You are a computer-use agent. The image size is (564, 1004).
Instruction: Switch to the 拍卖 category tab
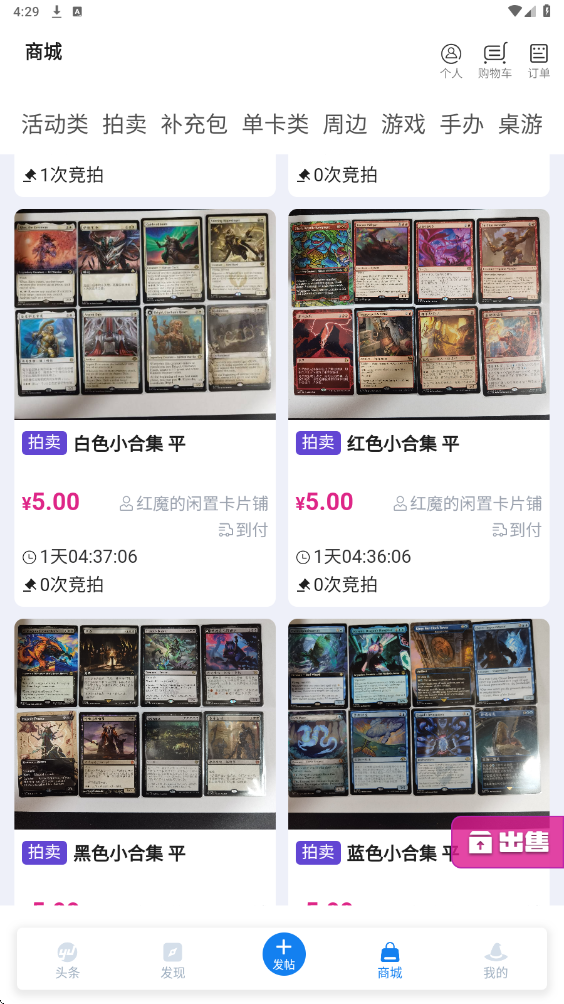click(x=124, y=124)
